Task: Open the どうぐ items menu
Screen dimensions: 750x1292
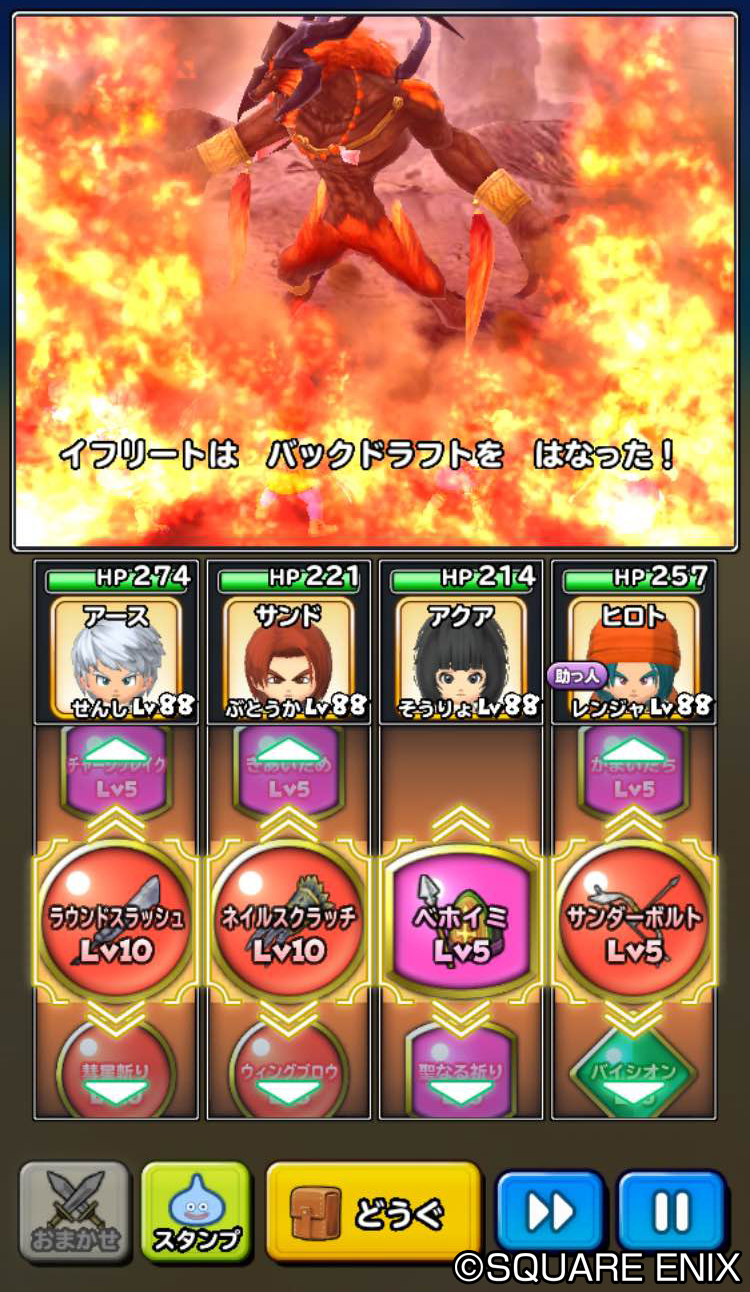Action: tap(373, 1212)
